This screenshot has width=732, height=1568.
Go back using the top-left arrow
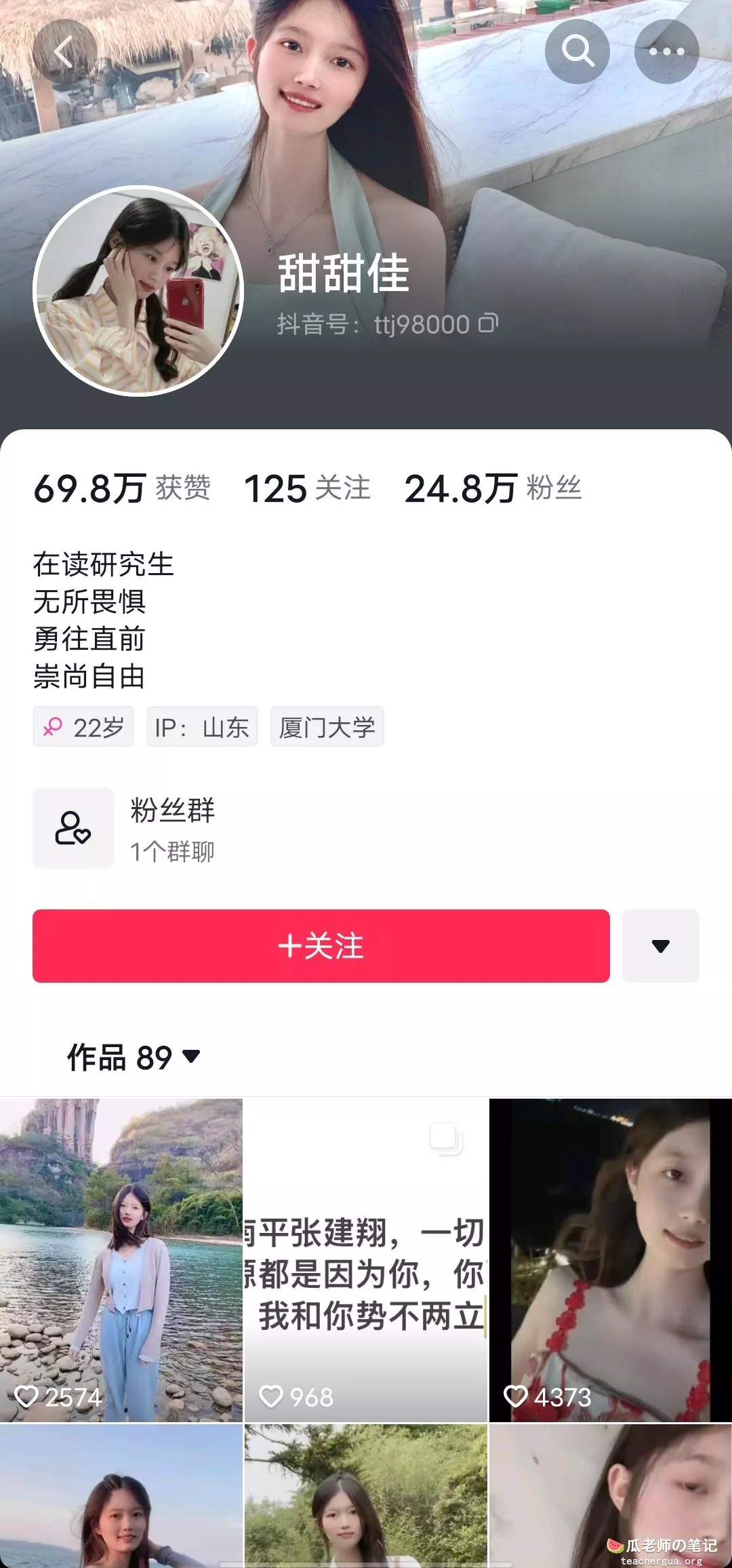pyautogui.click(x=64, y=52)
